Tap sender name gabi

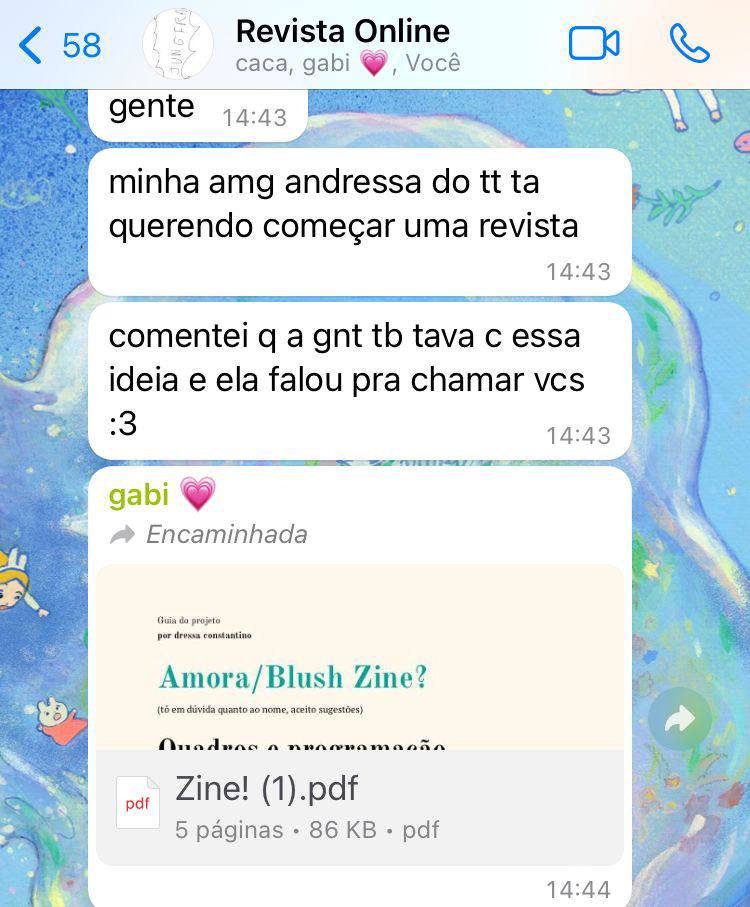point(140,495)
